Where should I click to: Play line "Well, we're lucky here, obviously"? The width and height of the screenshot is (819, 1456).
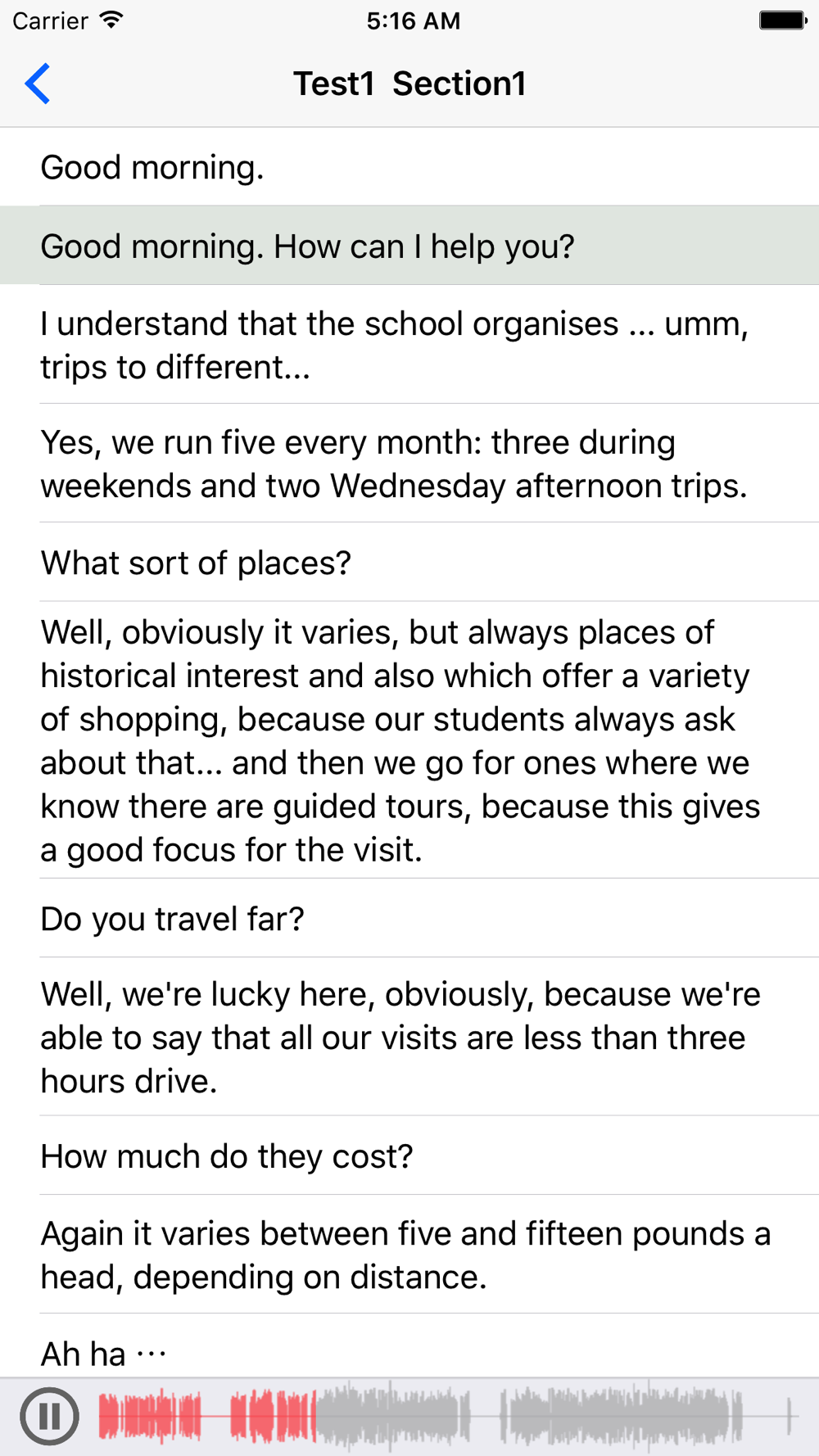(409, 1037)
